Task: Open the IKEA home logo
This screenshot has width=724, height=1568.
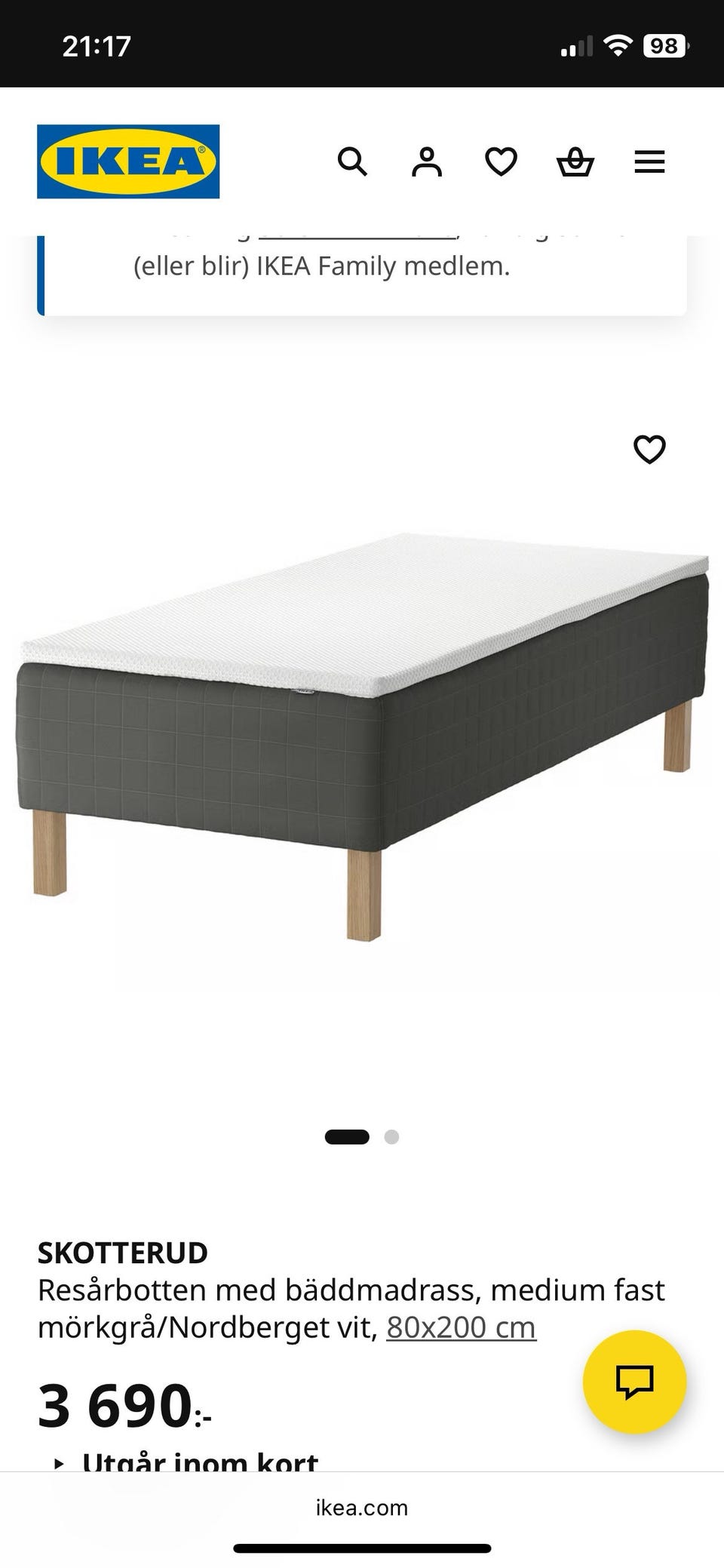Action: coord(128,161)
